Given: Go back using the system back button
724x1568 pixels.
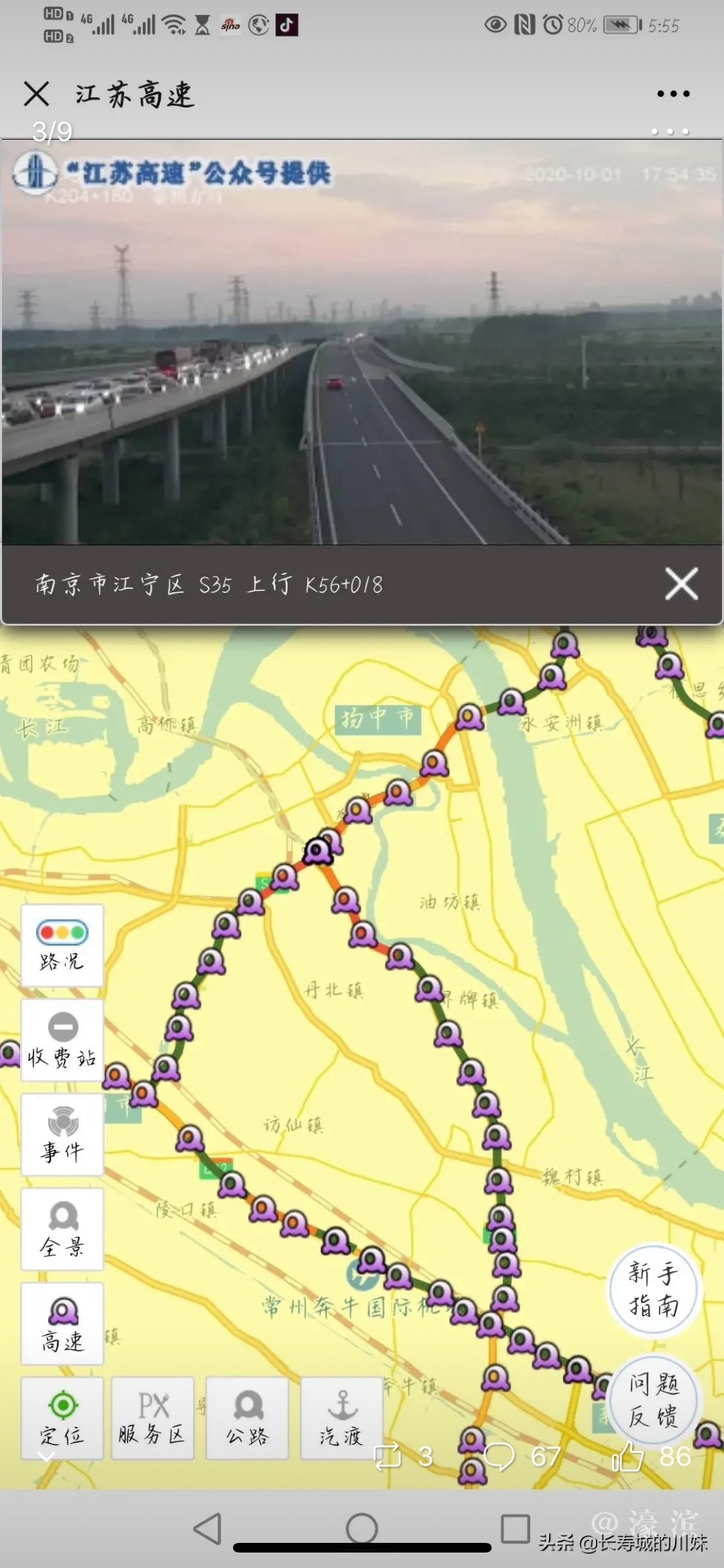Looking at the screenshot, I should pos(208,1528).
